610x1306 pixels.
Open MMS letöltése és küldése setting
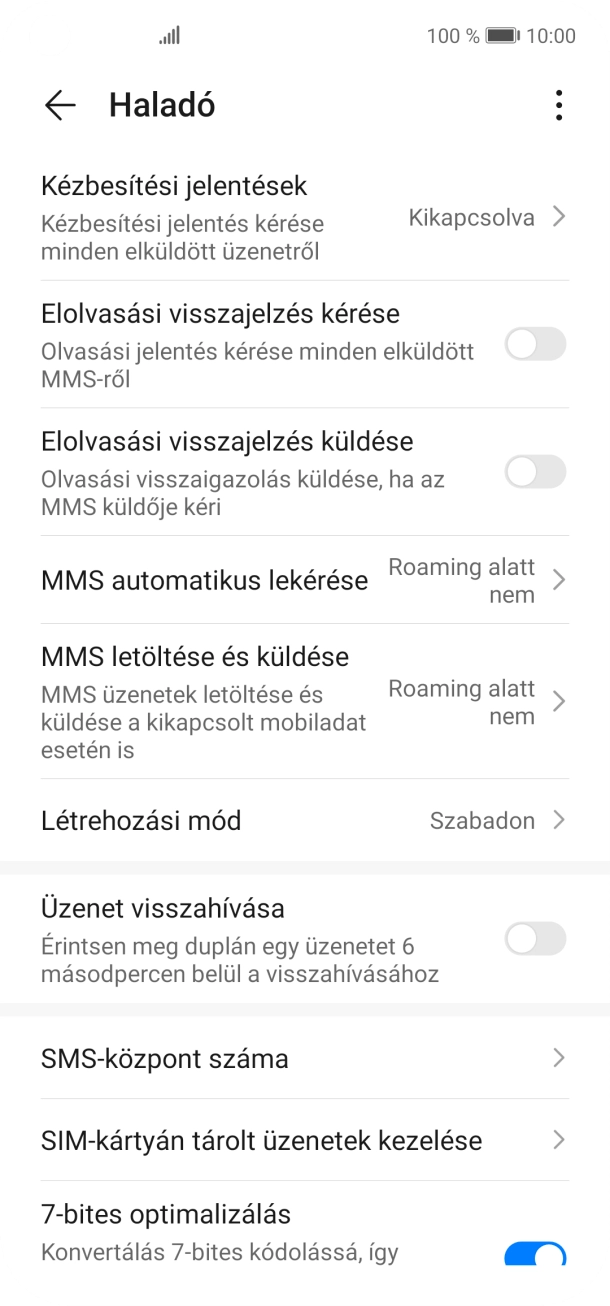click(304, 701)
